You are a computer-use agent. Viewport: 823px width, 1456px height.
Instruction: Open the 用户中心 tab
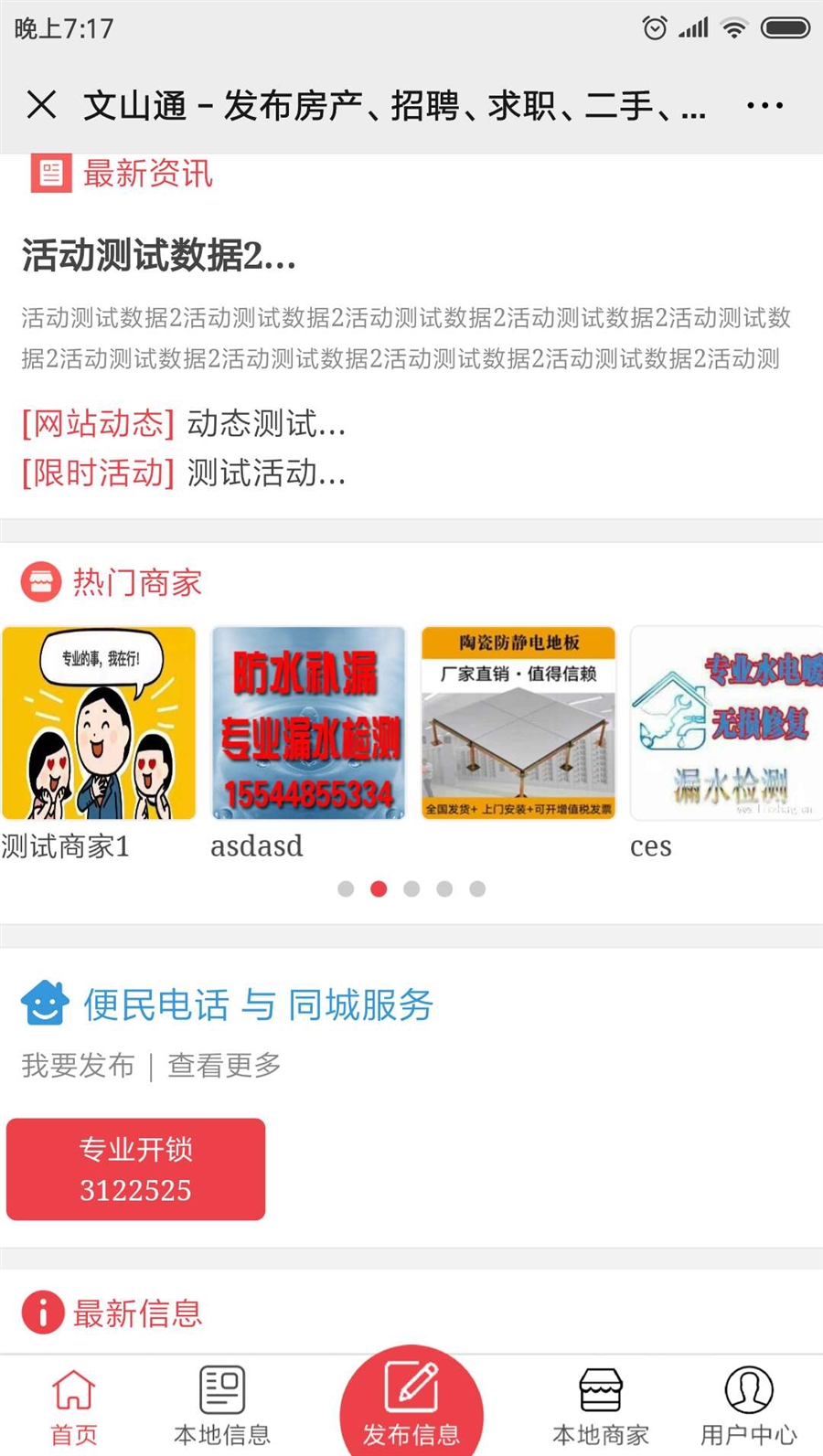pyautogui.click(x=748, y=1407)
